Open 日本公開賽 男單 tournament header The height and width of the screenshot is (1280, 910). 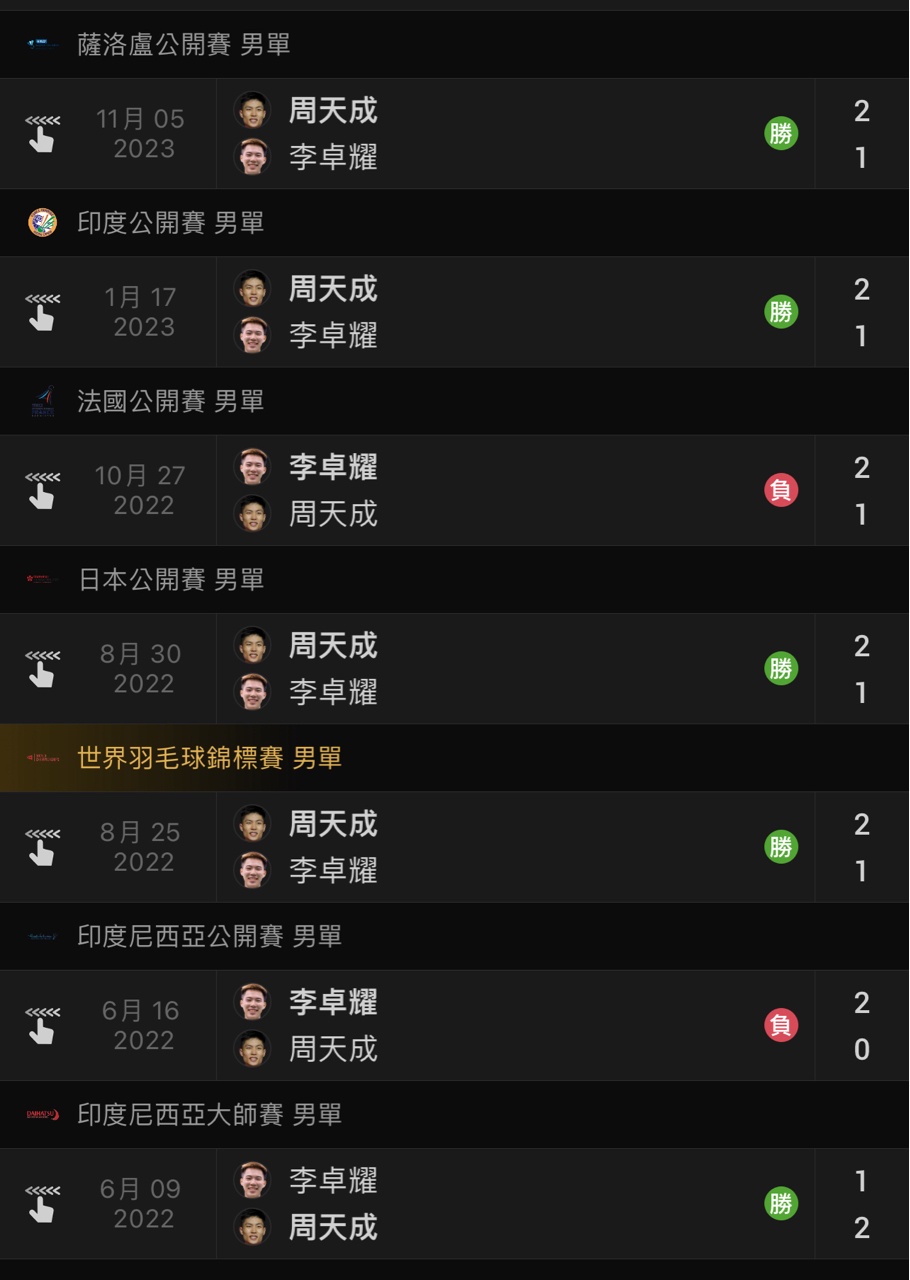pyautogui.click(x=171, y=579)
